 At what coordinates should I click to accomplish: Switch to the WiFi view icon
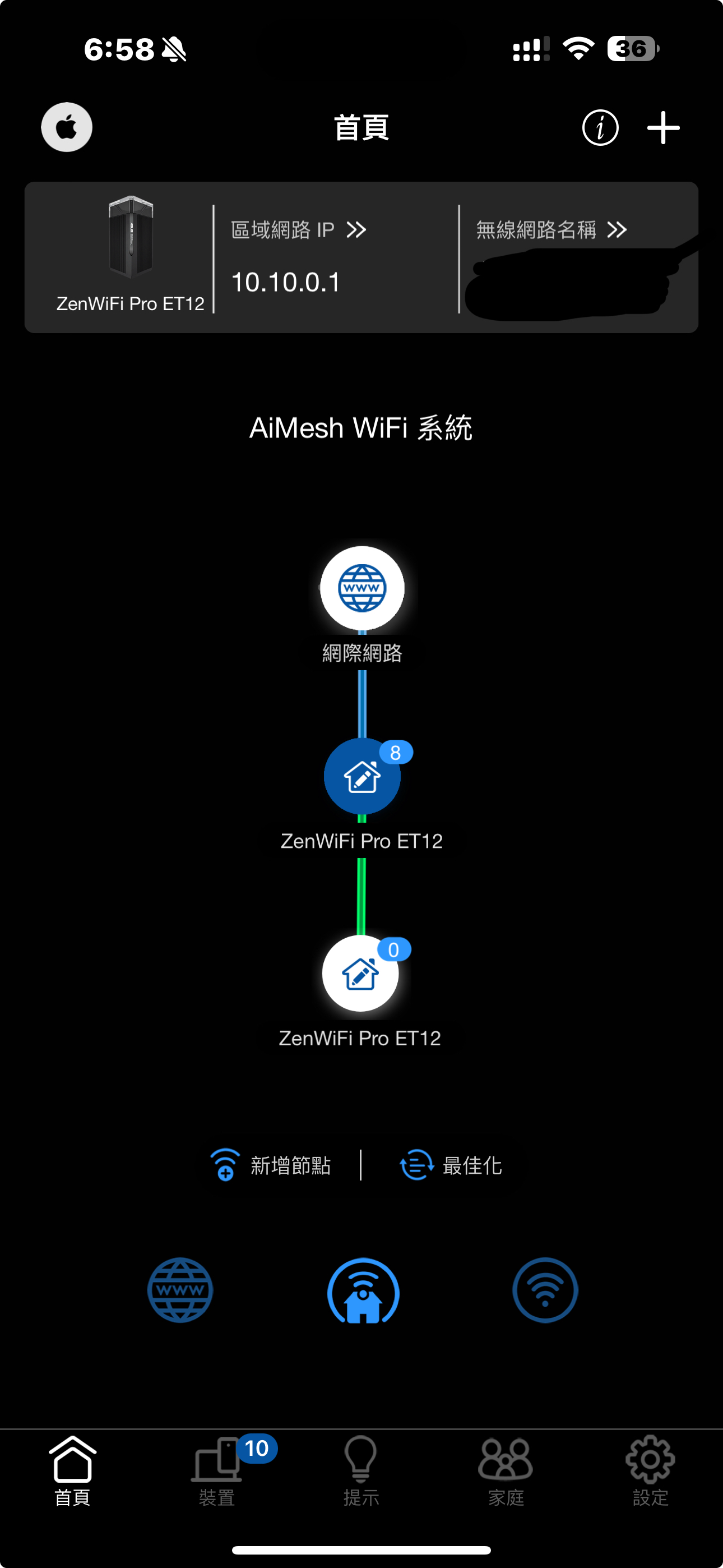pyautogui.click(x=545, y=1289)
